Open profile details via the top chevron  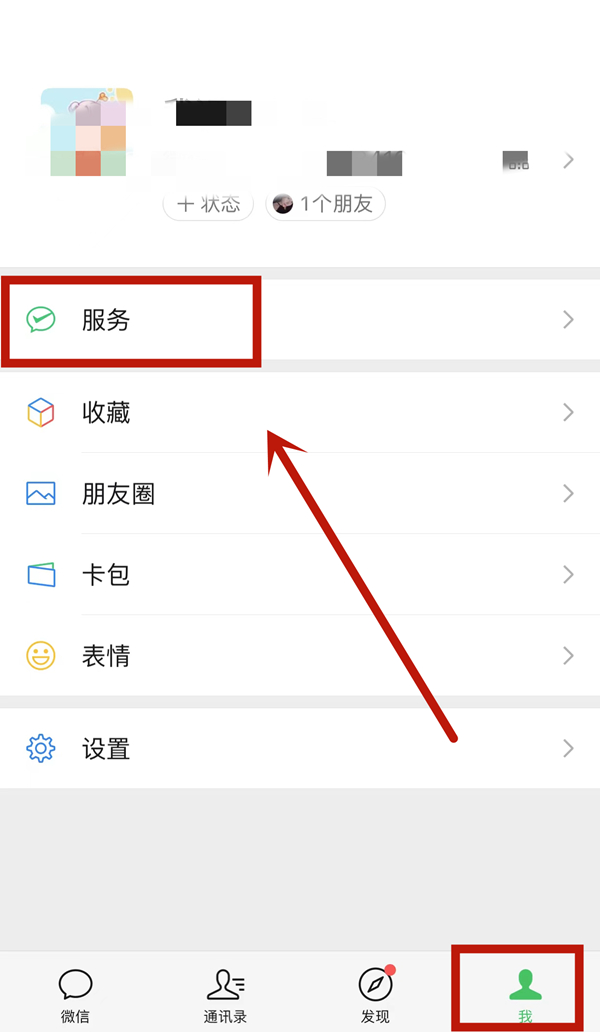(x=568, y=160)
